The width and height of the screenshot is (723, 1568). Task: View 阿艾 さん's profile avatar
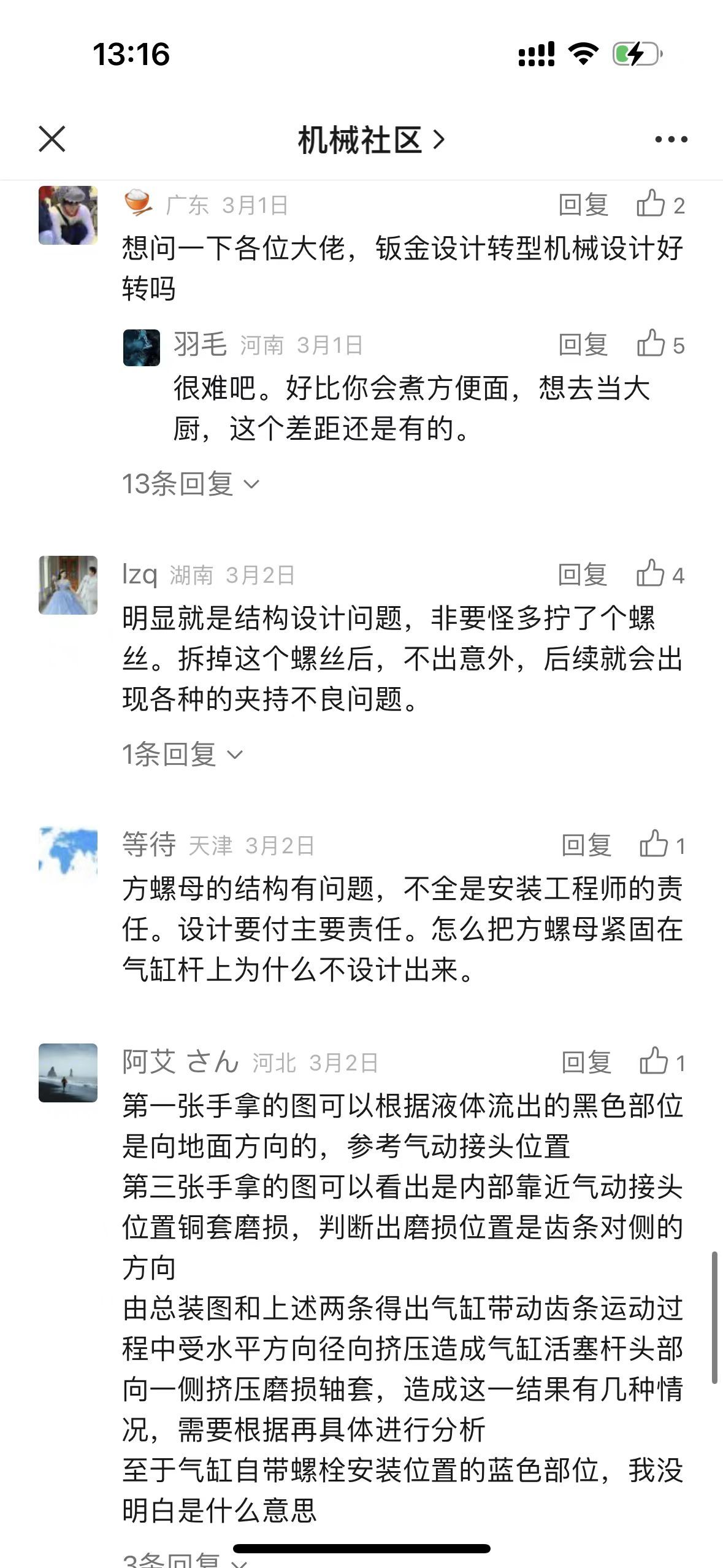[68, 1072]
